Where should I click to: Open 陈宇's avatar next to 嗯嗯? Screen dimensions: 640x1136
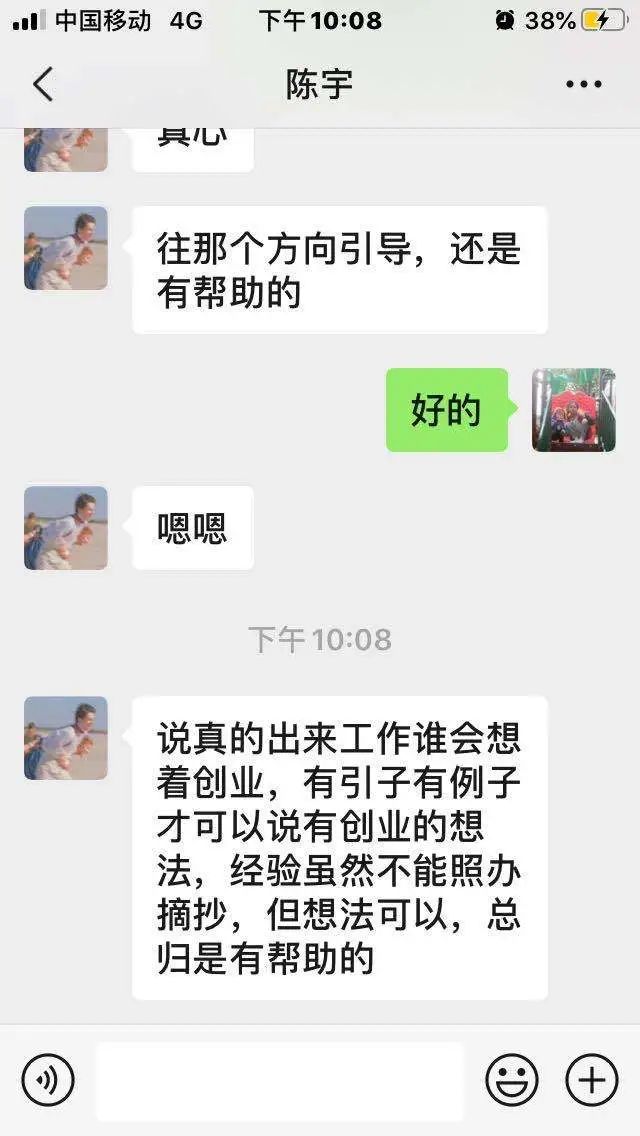pos(66,528)
